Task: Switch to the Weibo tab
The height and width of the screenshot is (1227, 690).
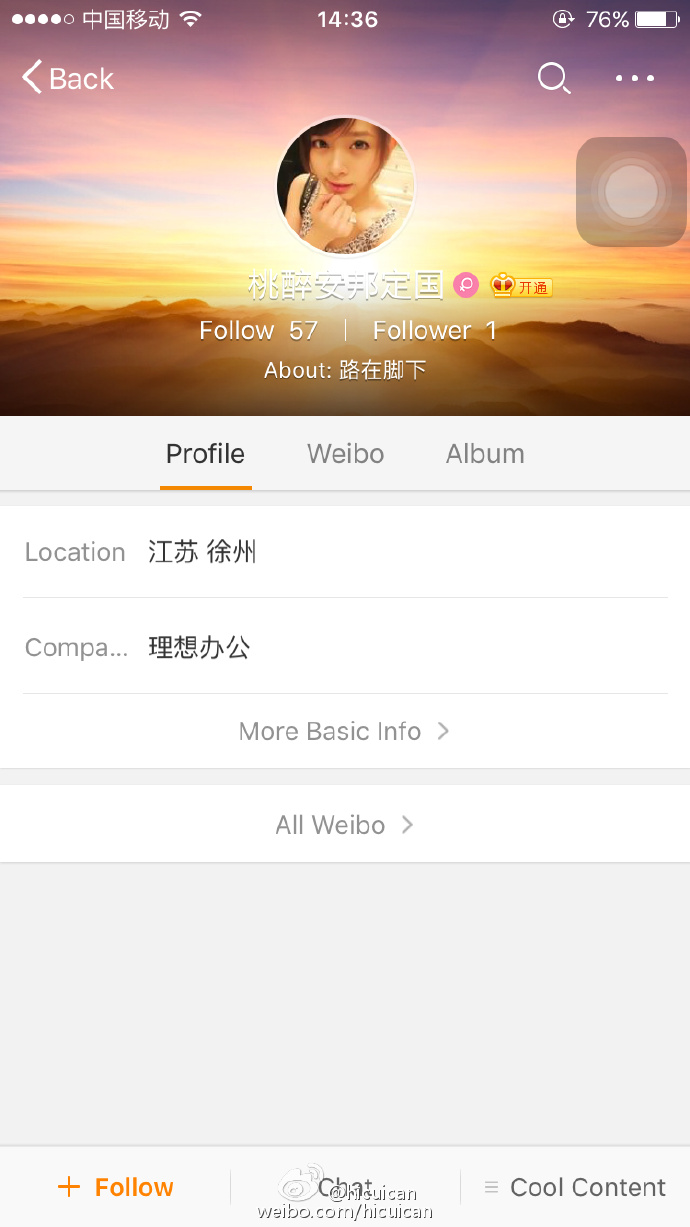Action: click(x=345, y=454)
